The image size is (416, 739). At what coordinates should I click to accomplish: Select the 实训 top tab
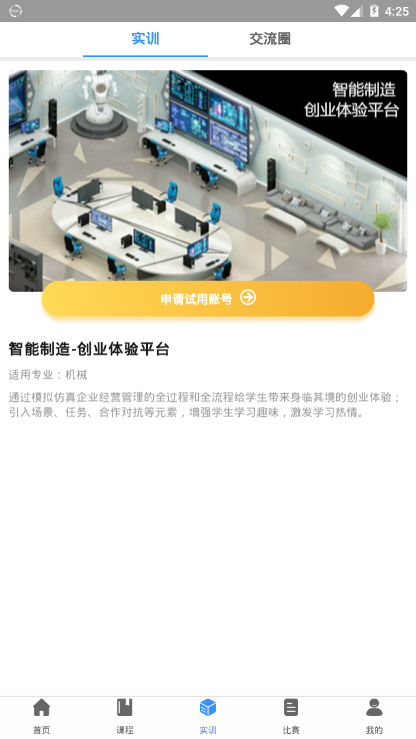click(145, 39)
